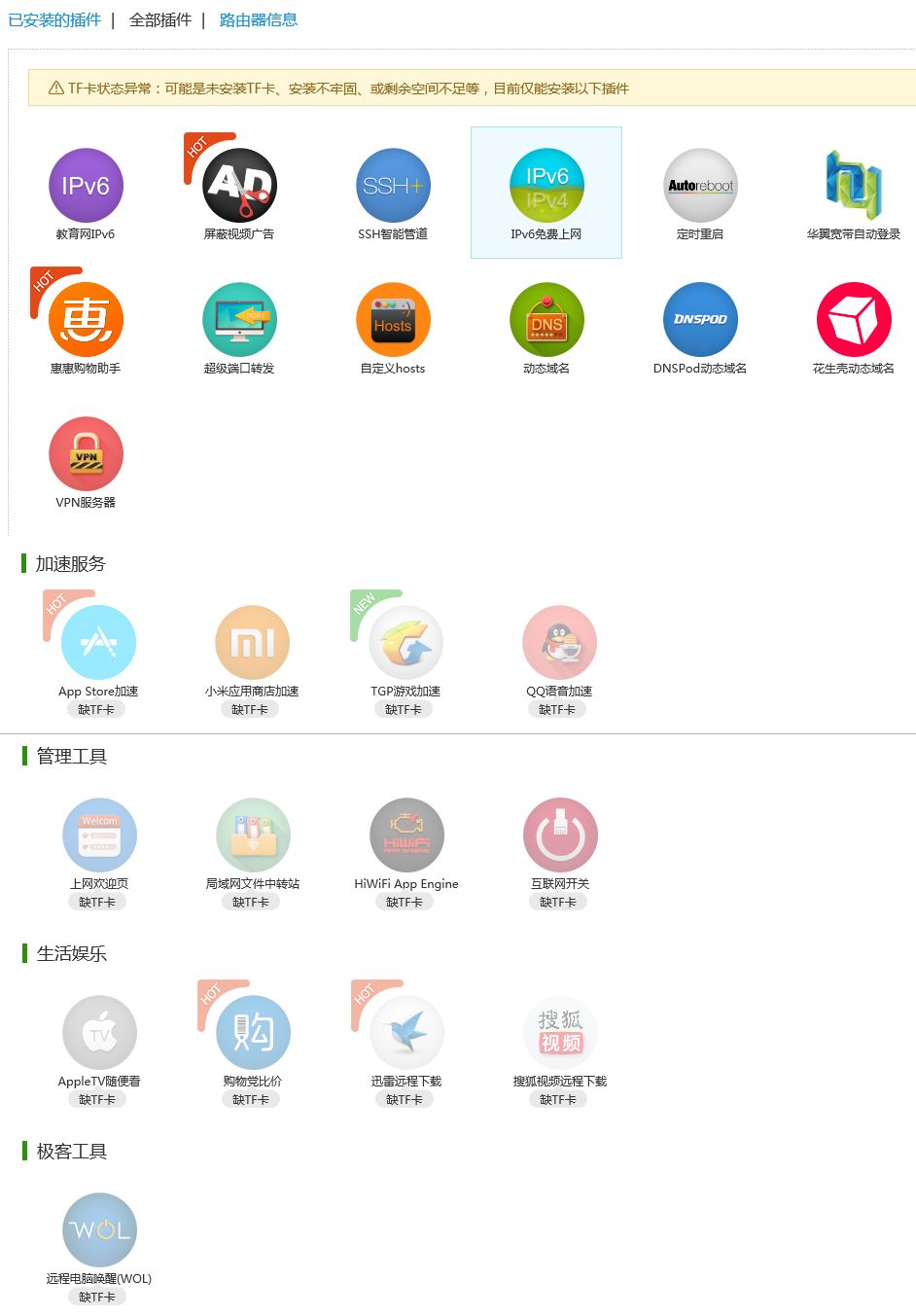
Task: Tap the App Store加速 plugin
Action: point(98,643)
